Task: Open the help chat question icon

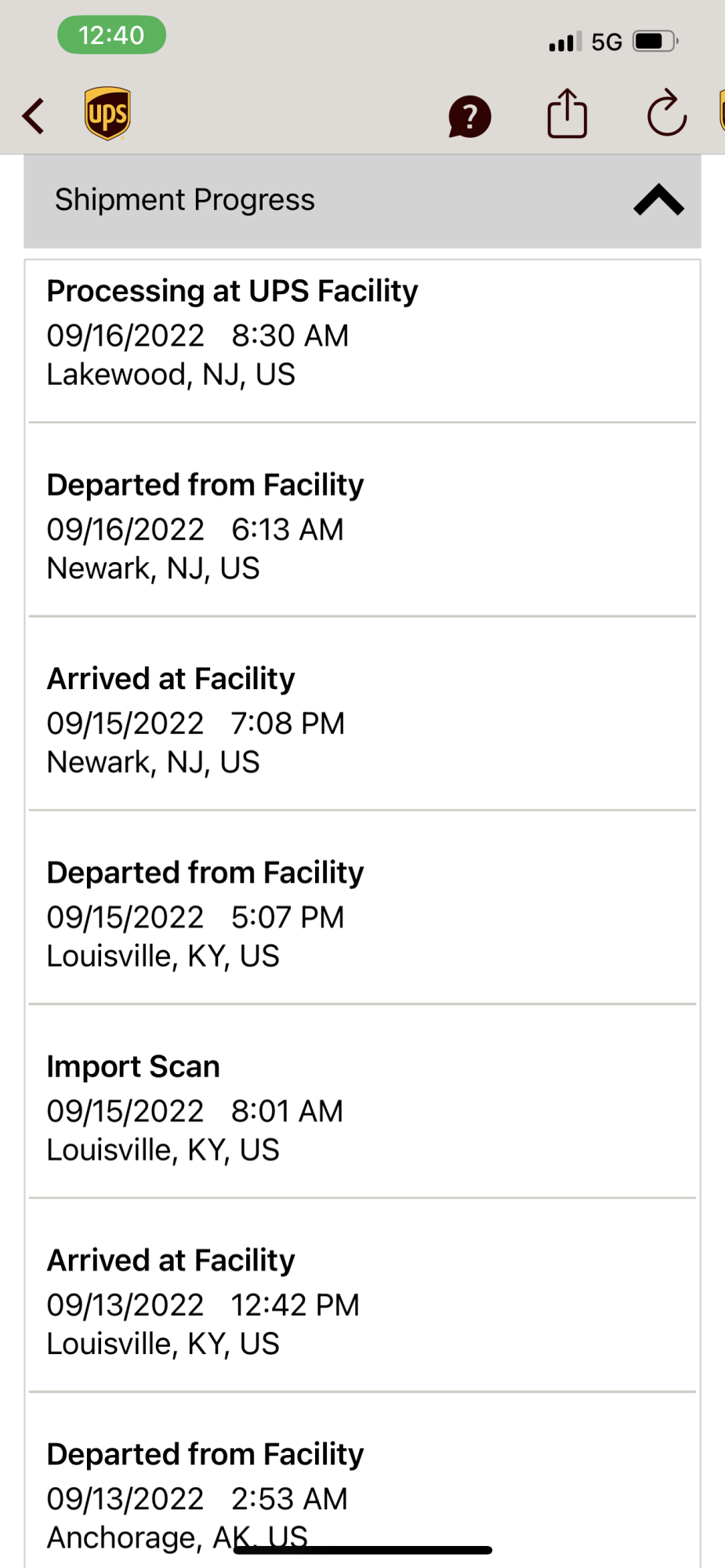Action: (x=469, y=117)
